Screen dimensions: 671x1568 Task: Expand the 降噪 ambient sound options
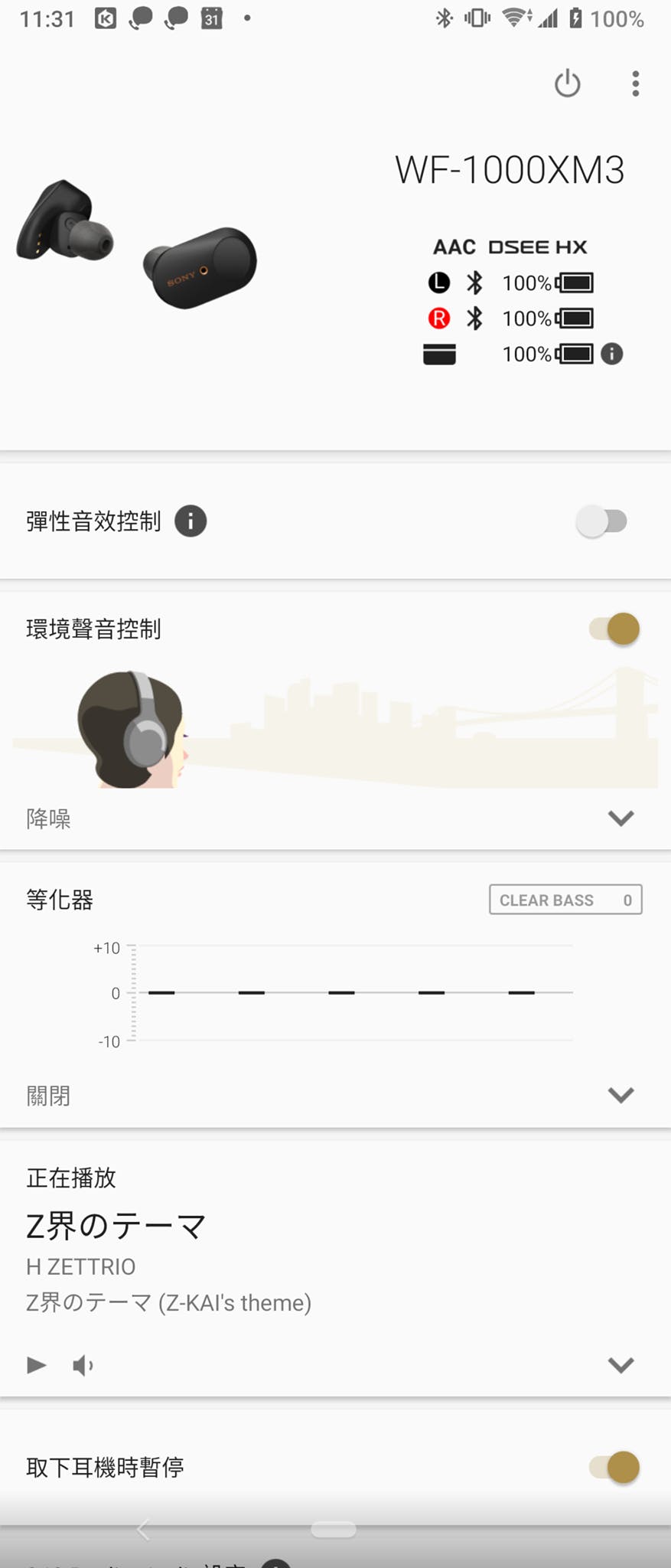point(621,818)
